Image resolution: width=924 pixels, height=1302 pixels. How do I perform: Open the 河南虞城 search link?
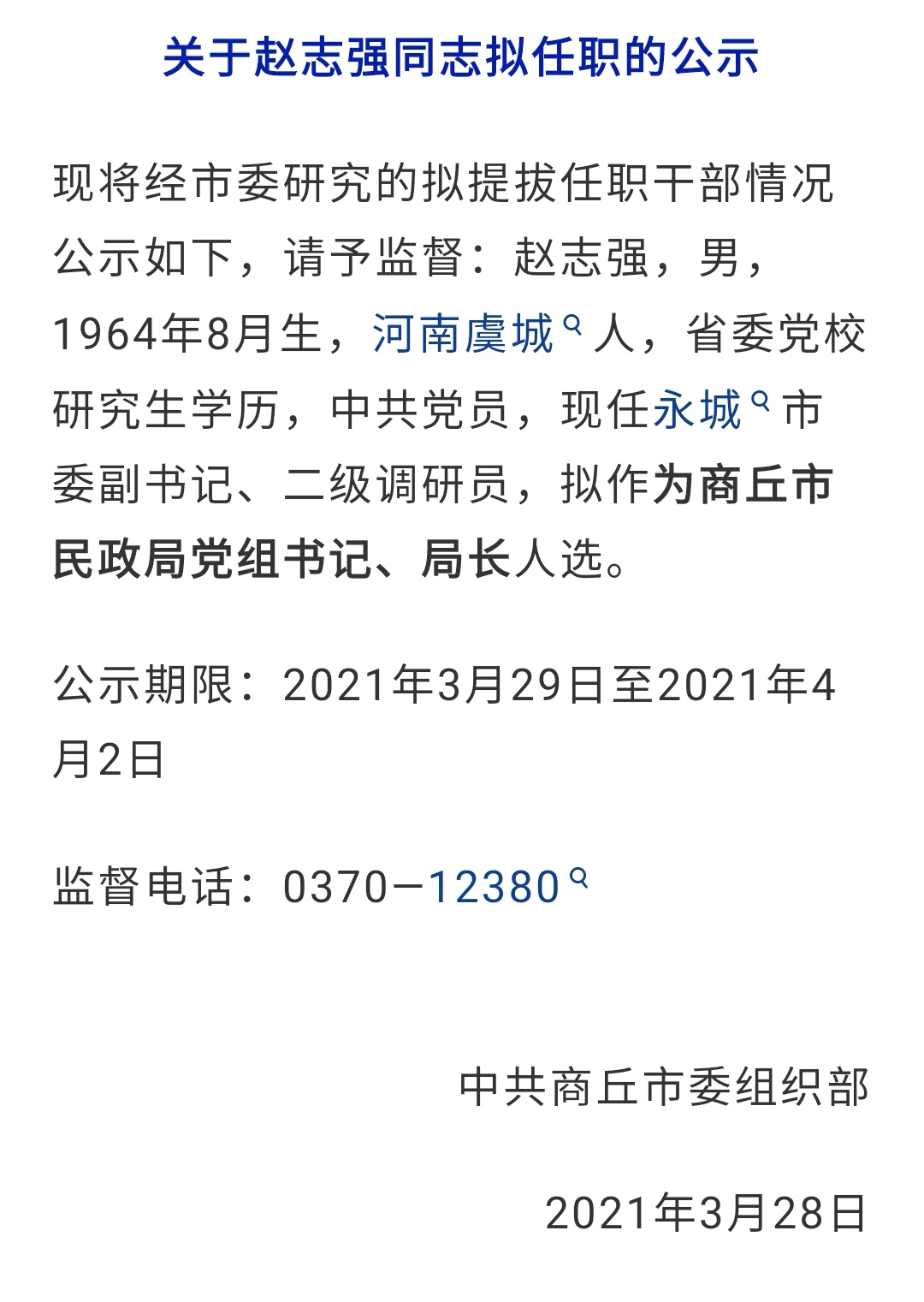[465, 335]
